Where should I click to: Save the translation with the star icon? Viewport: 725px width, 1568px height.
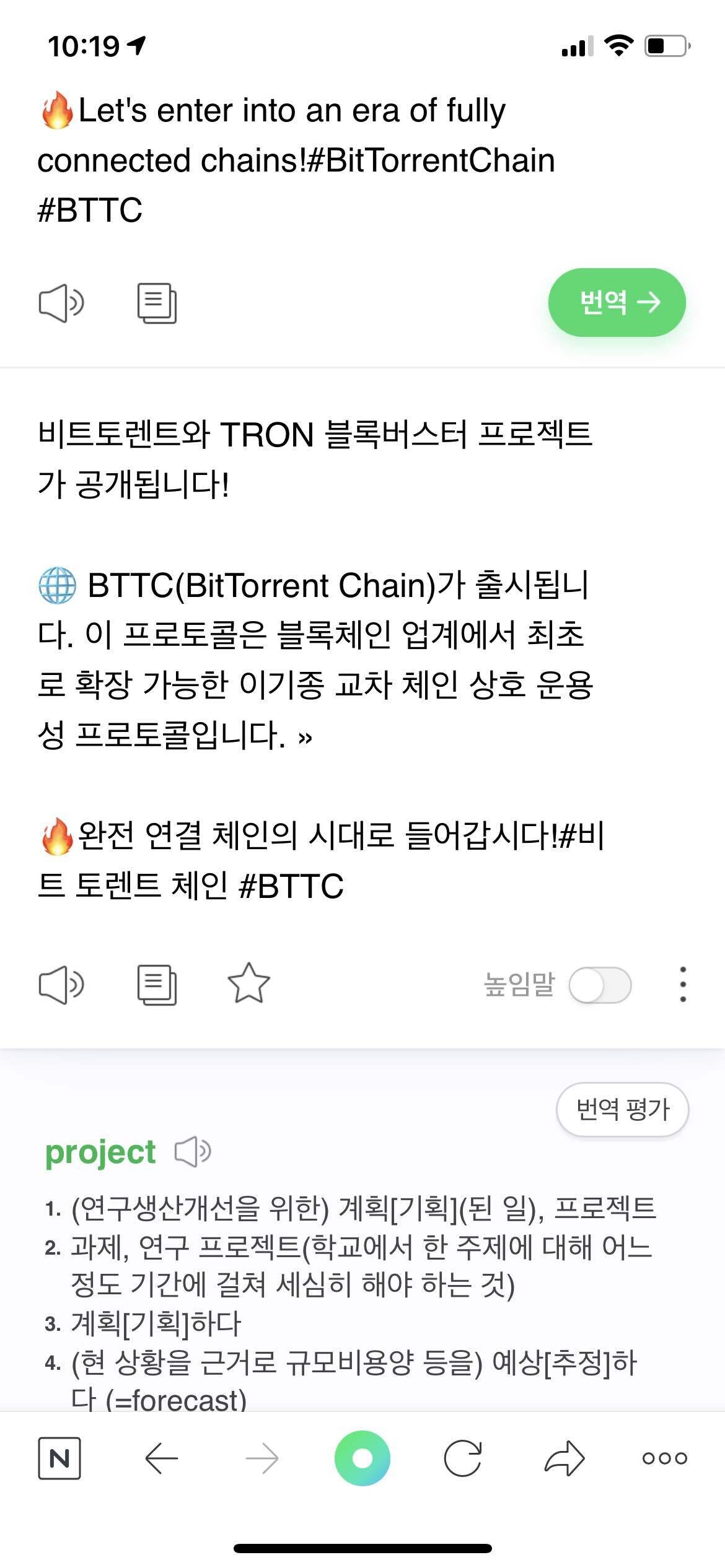click(x=250, y=985)
